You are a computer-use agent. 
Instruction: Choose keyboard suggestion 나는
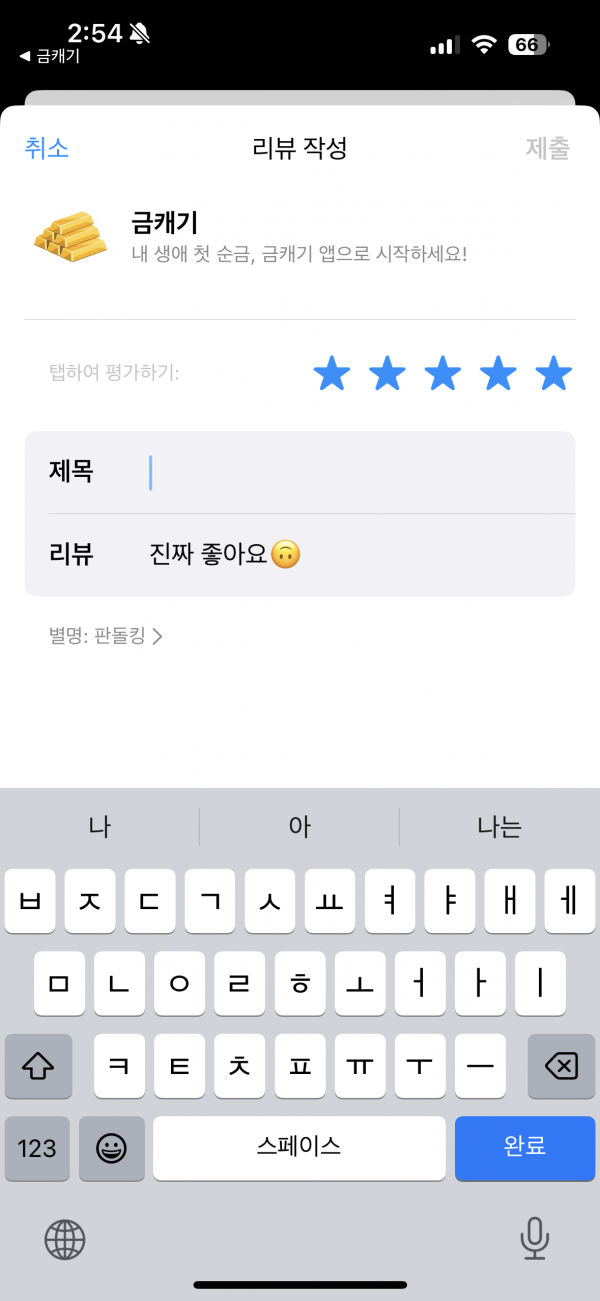tap(499, 827)
